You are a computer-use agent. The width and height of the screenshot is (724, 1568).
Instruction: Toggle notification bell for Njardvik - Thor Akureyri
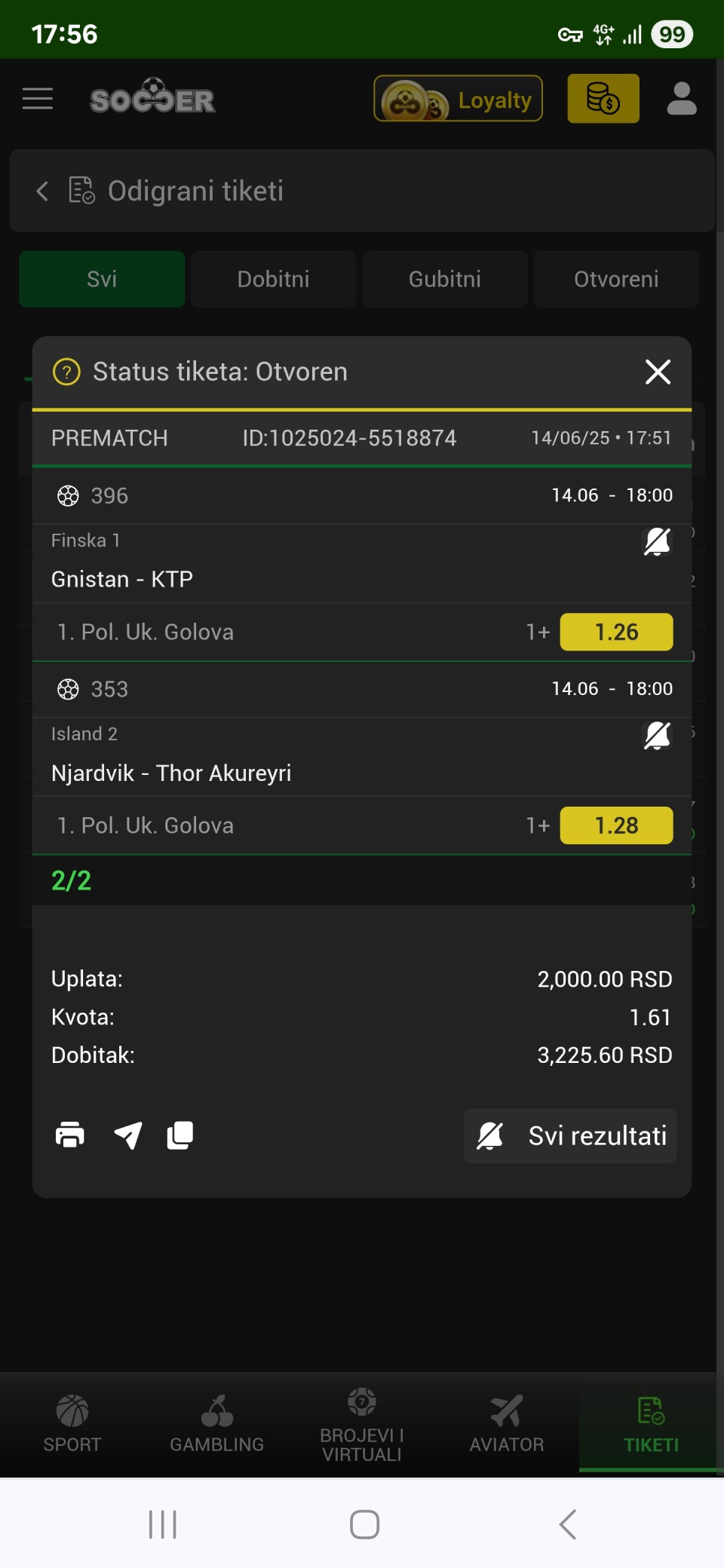[657, 735]
